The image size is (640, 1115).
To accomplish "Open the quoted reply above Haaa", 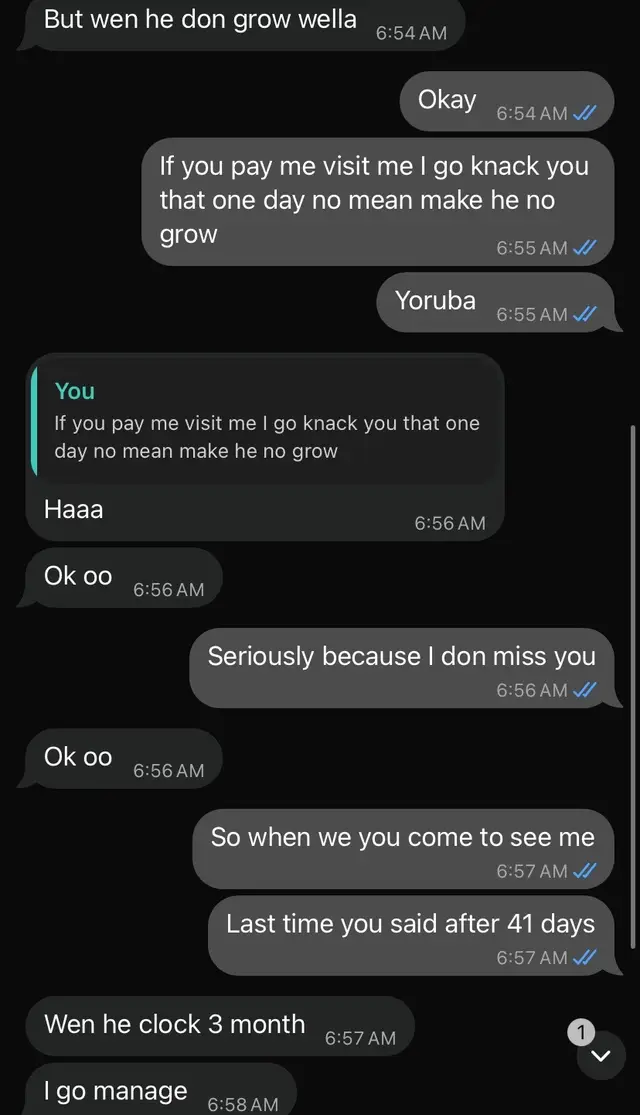I will [265, 422].
